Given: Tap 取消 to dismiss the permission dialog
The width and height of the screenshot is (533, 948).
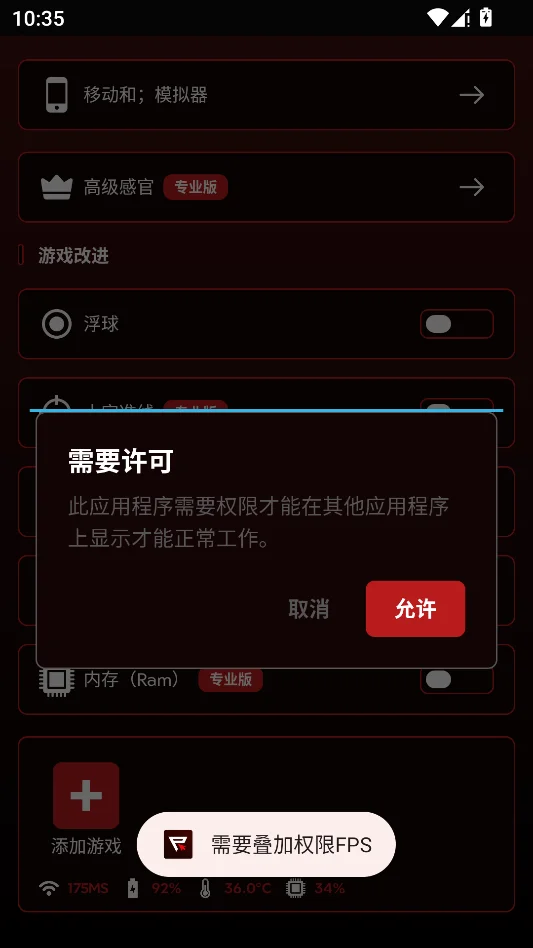Looking at the screenshot, I should pyautogui.click(x=308, y=609).
